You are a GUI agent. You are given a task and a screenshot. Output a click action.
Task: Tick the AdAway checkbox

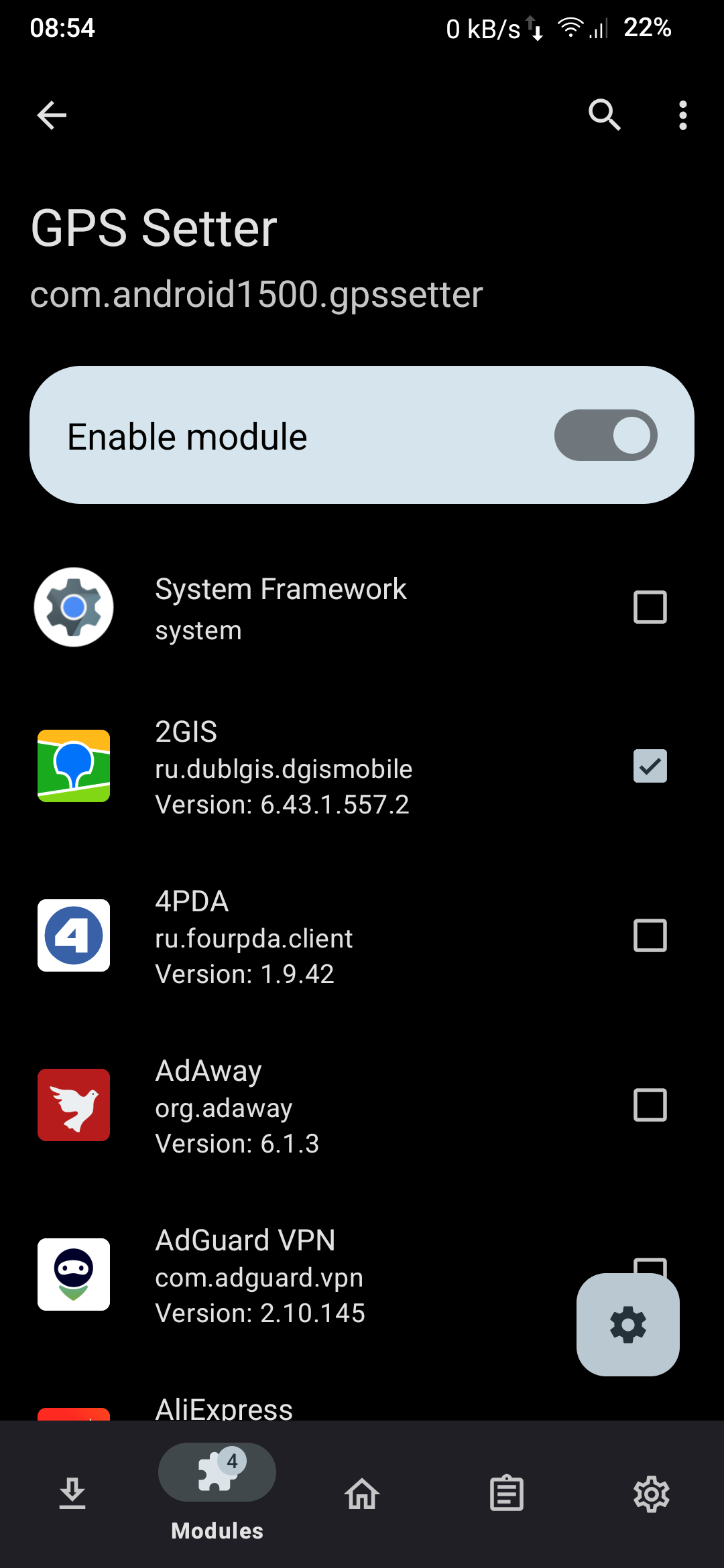(650, 1105)
